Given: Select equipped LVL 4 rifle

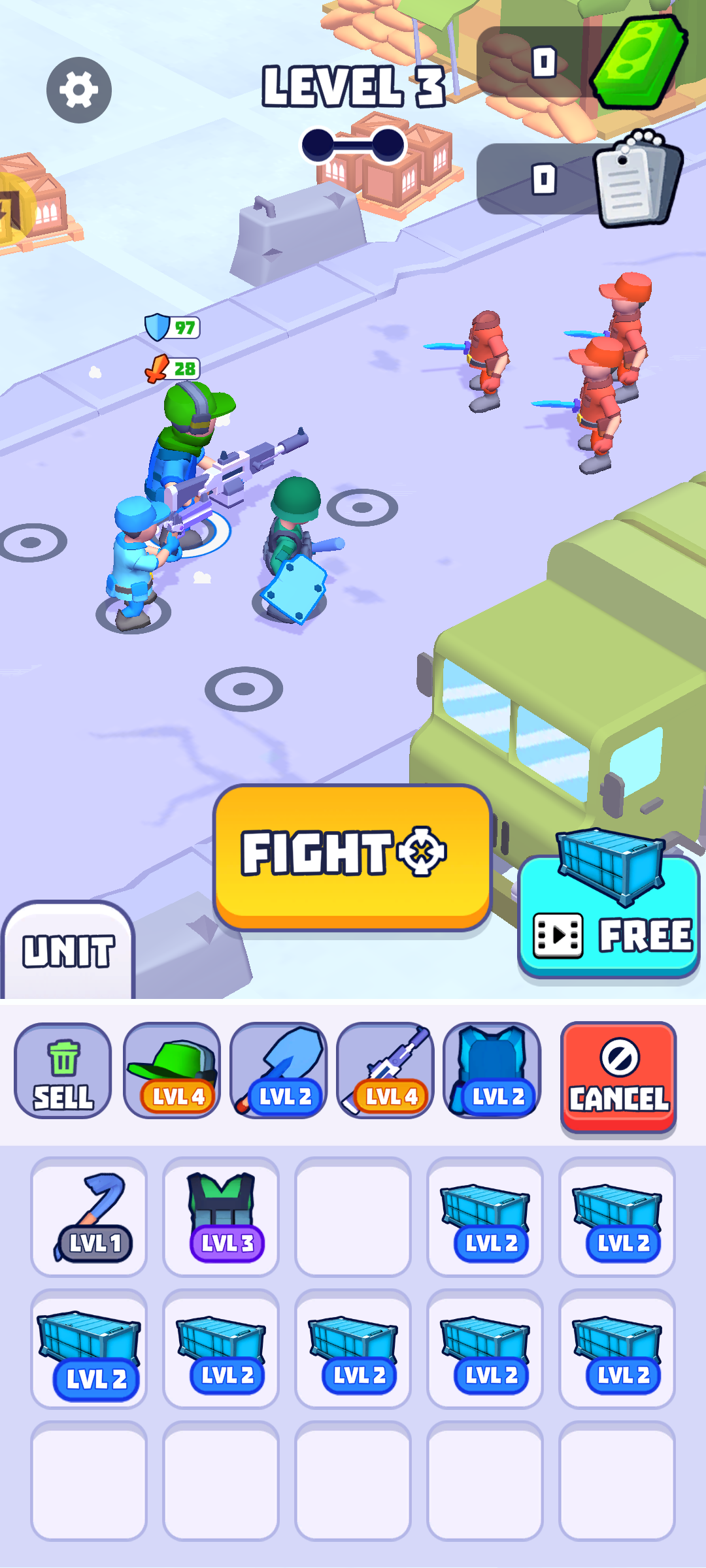Looking at the screenshot, I should (385, 1071).
